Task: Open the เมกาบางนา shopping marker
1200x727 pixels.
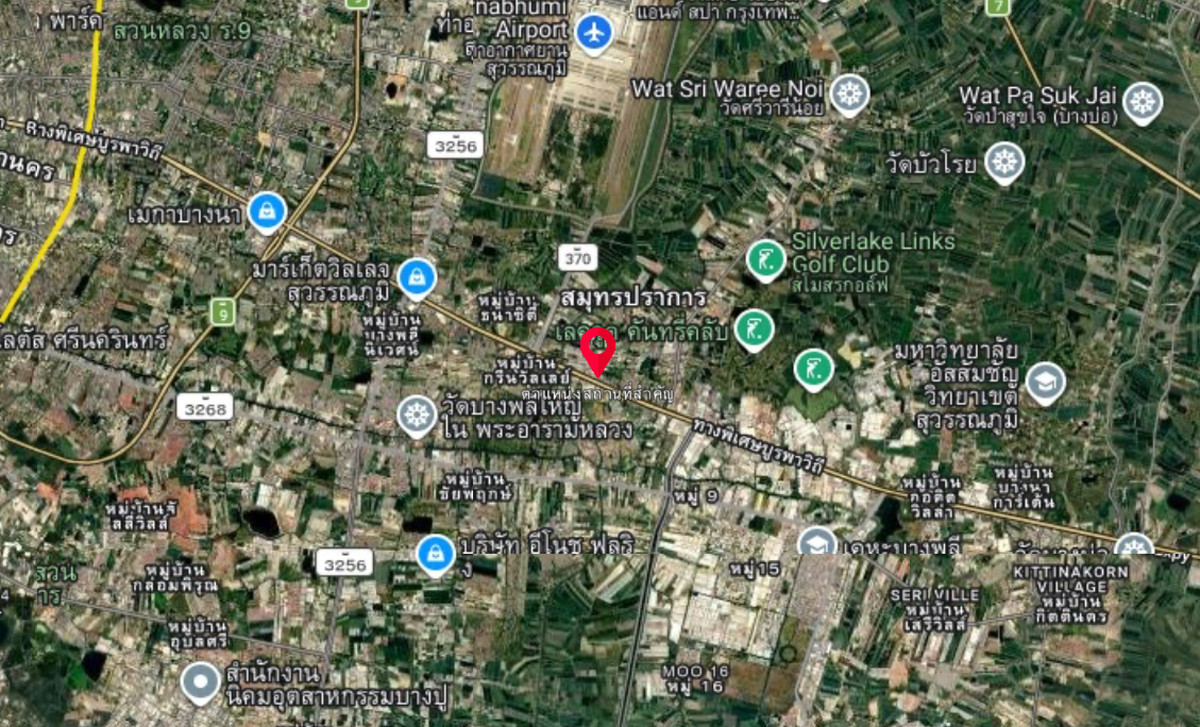Action: click(267, 211)
